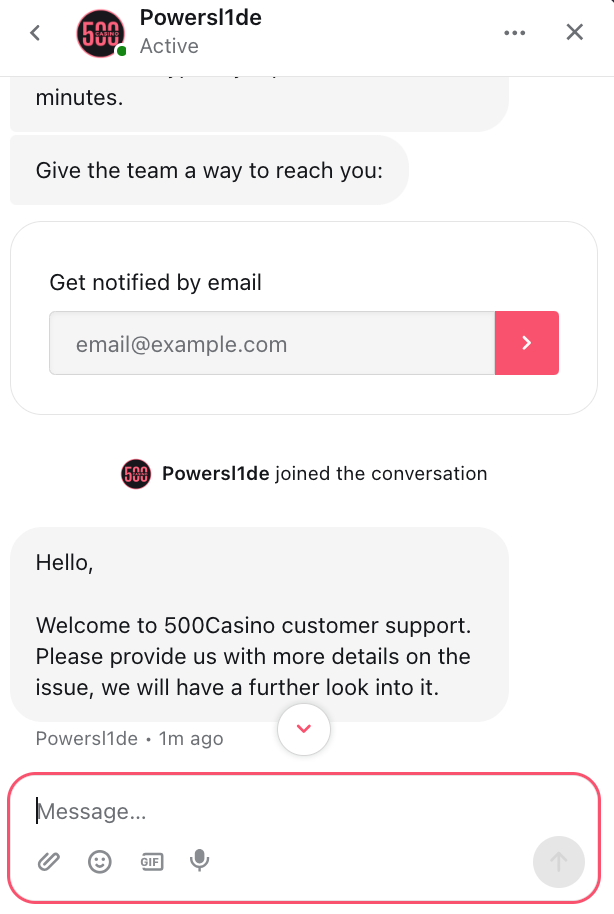This screenshot has width=614, height=914.
Task: Open the emoji picker
Action: click(x=100, y=861)
